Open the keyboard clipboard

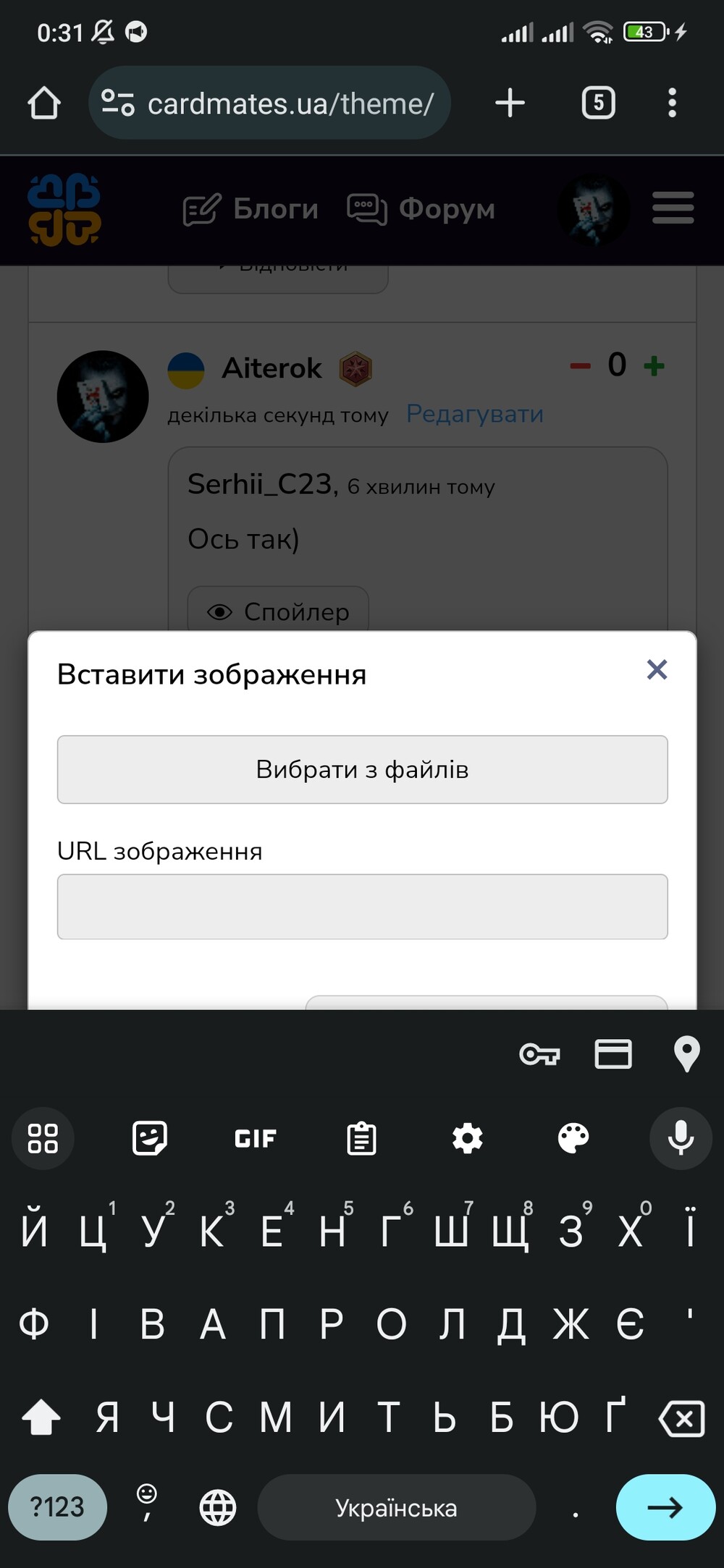[x=361, y=1138]
